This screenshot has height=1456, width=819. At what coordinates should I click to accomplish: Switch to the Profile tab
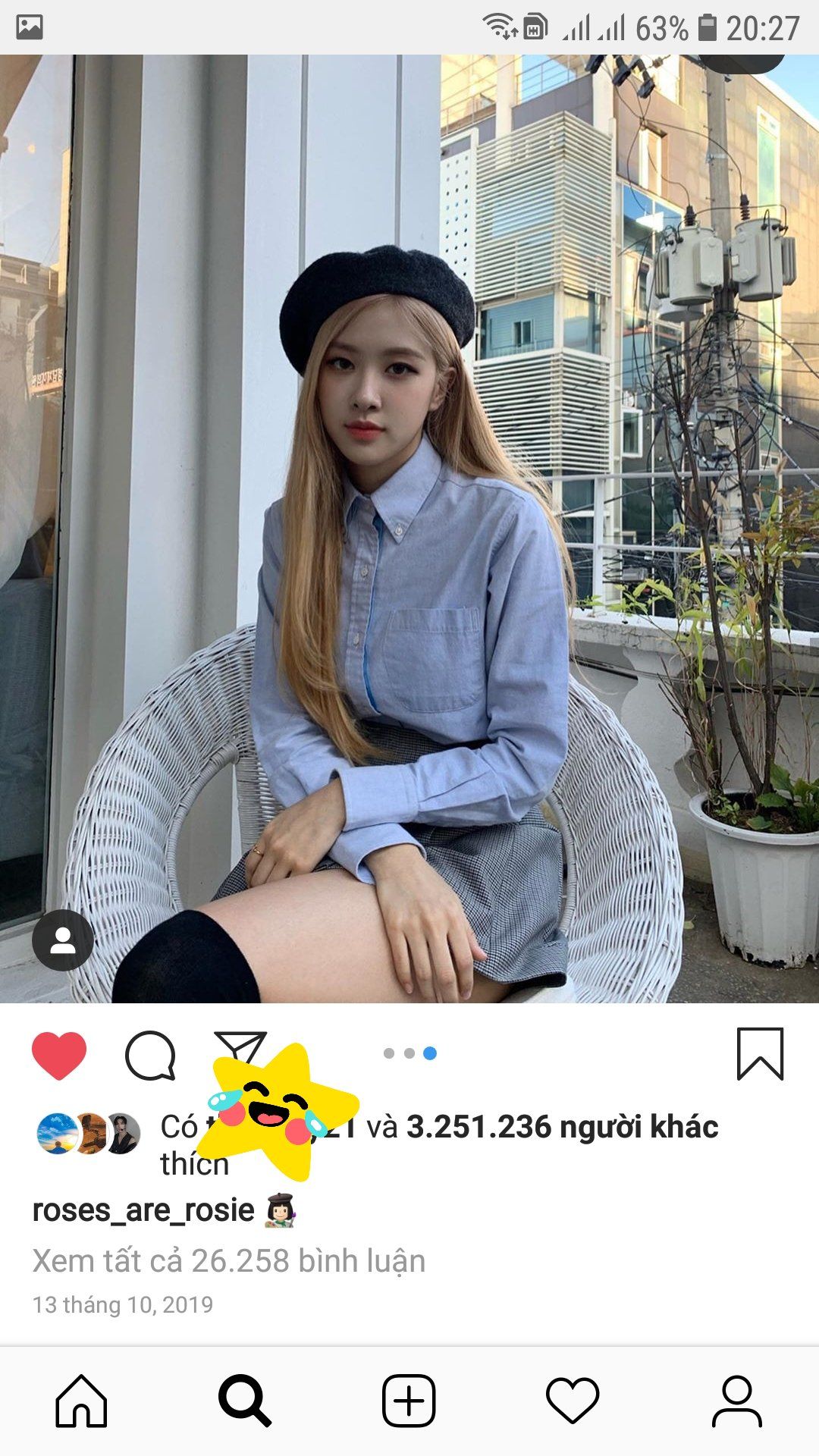[736, 1401]
